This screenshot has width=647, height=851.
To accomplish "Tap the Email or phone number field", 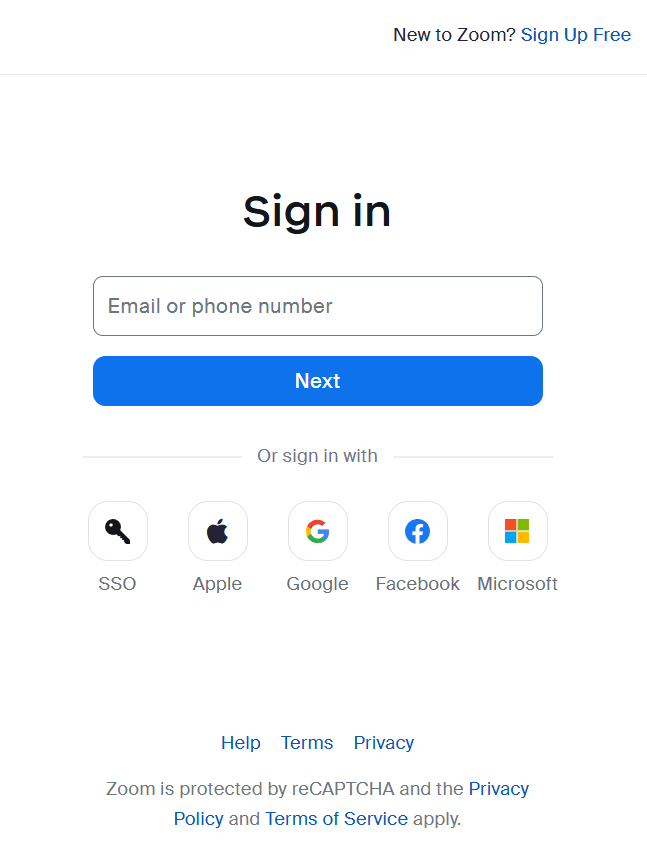I will tap(317, 306).
